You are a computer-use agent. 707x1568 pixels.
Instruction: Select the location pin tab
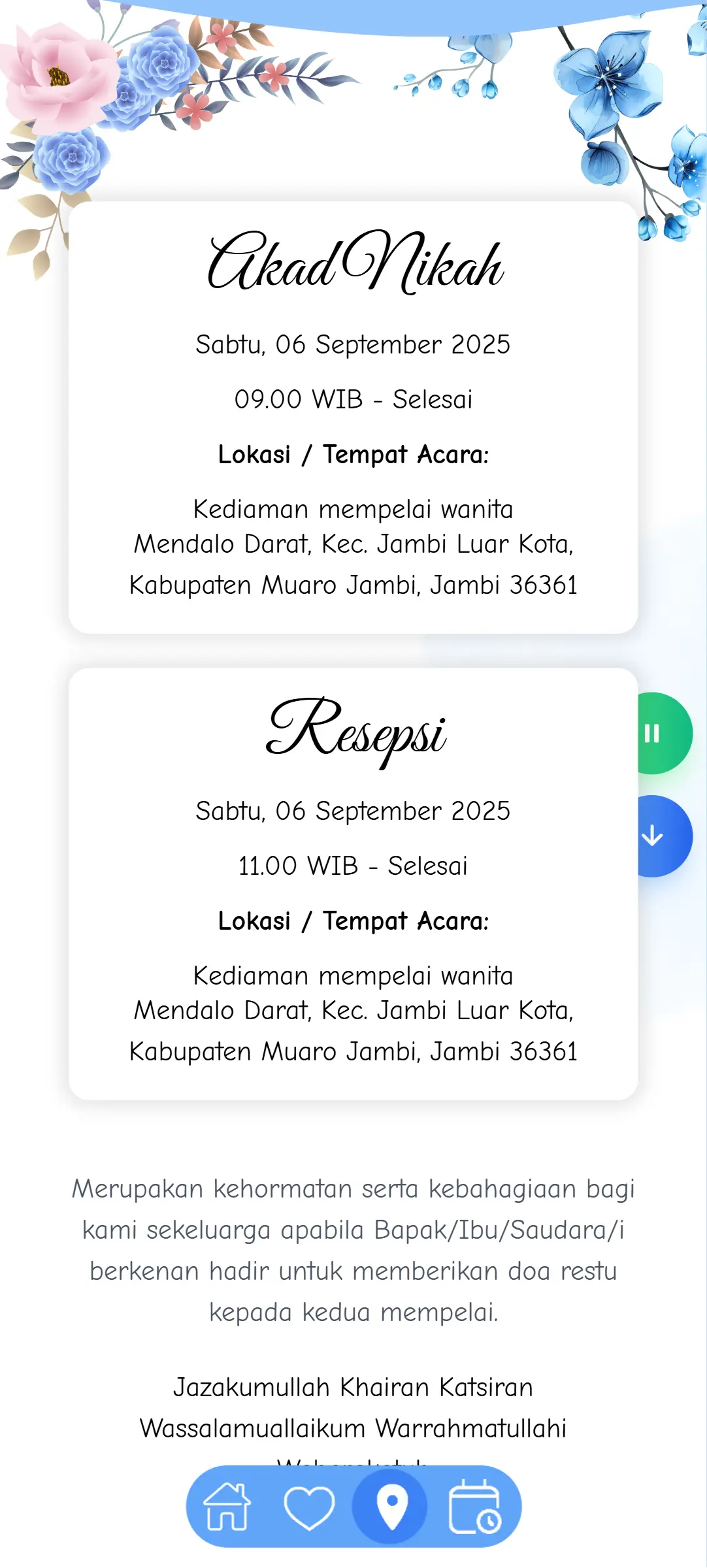pos(391,1506)
